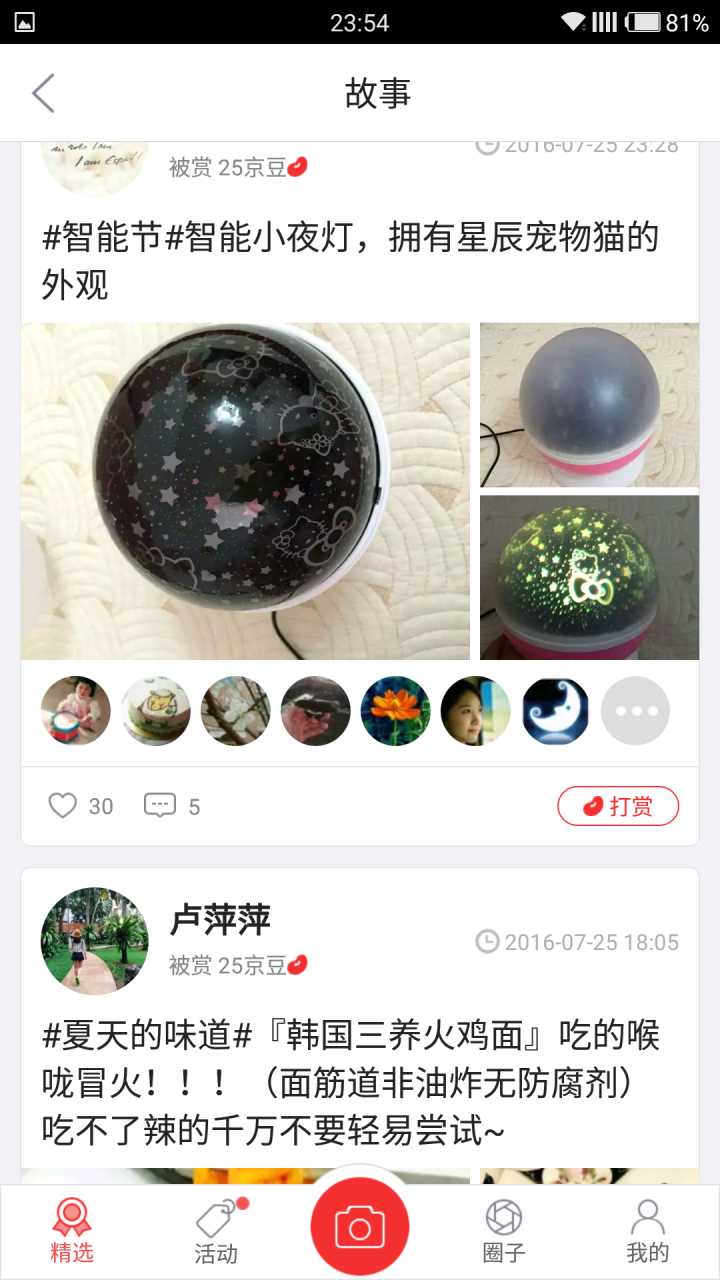Switch to the 活动 tab

click(216, 1231)
